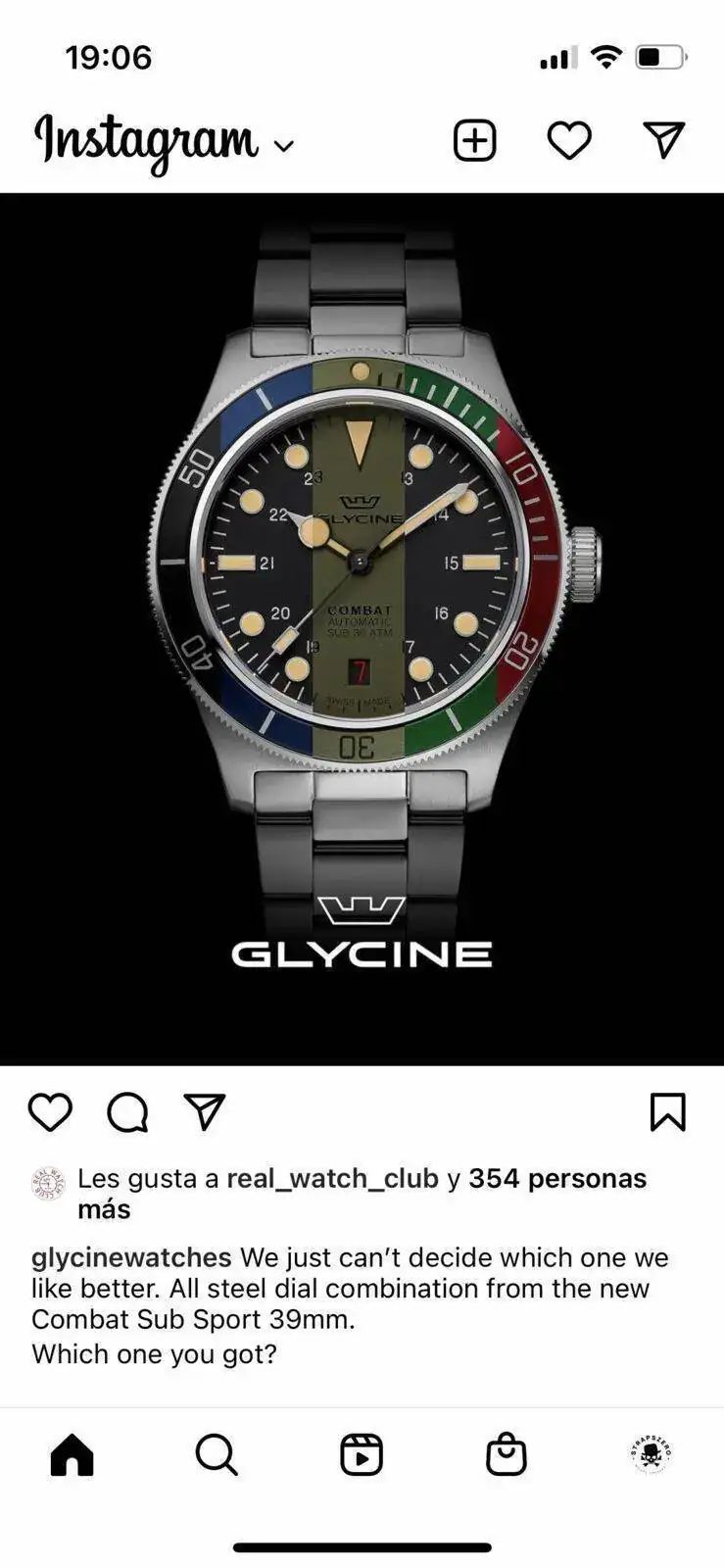Like the glycinewatches post
The width and height of the screenshot is (724, 1568).
[50, 1112]
